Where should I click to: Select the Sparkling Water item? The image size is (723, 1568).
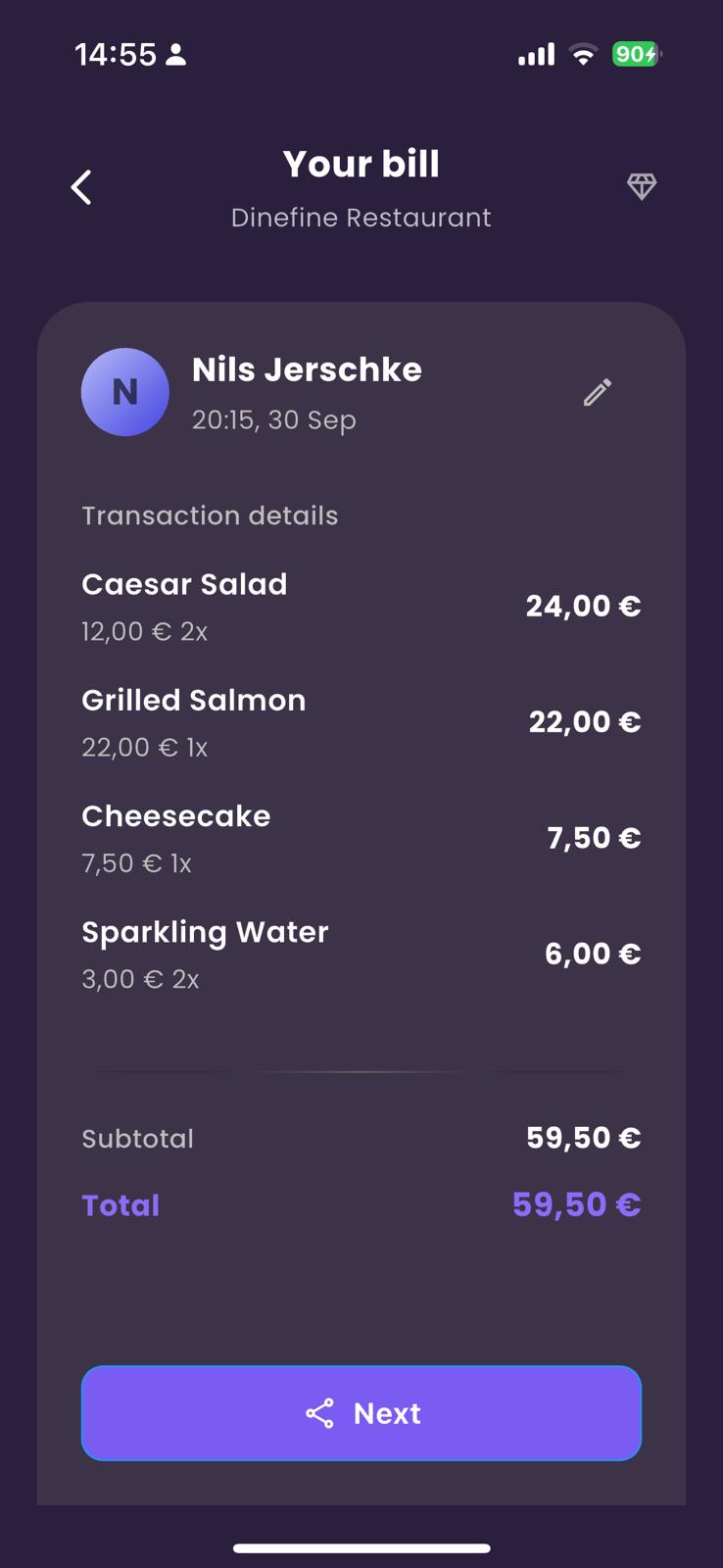[205, 932]
